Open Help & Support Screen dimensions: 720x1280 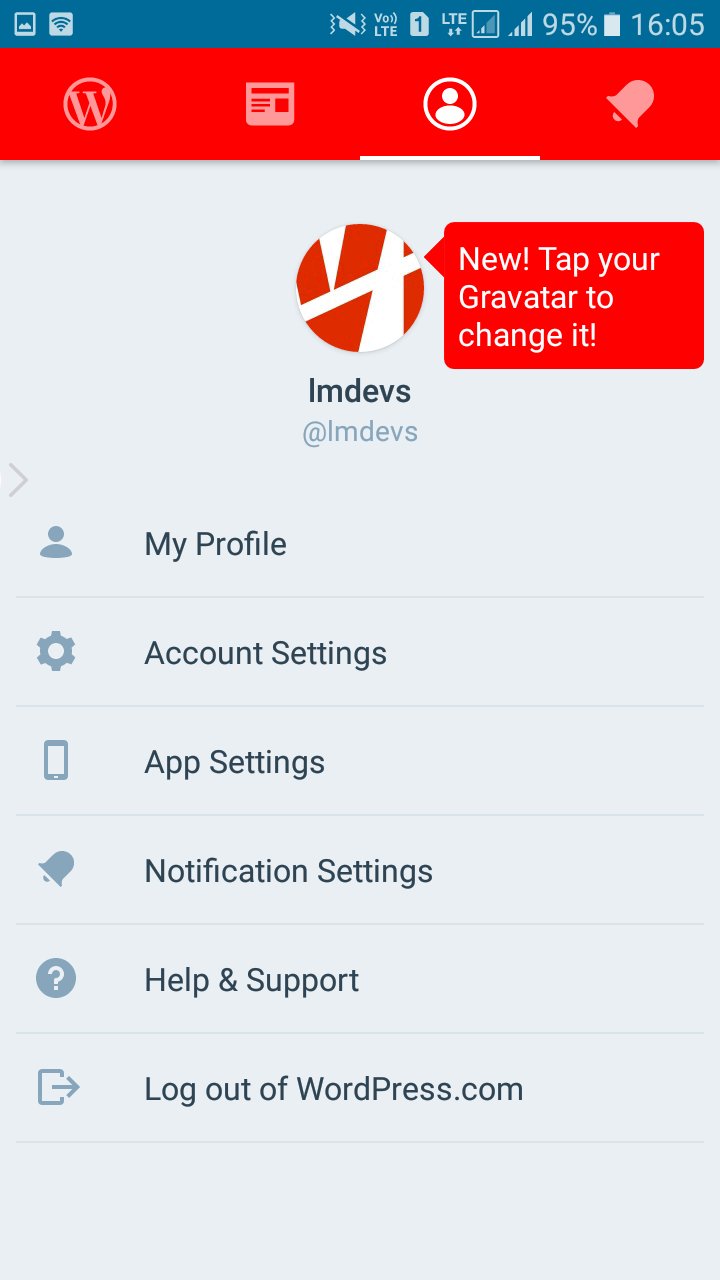pyautogui.click(x=360, y=979)
